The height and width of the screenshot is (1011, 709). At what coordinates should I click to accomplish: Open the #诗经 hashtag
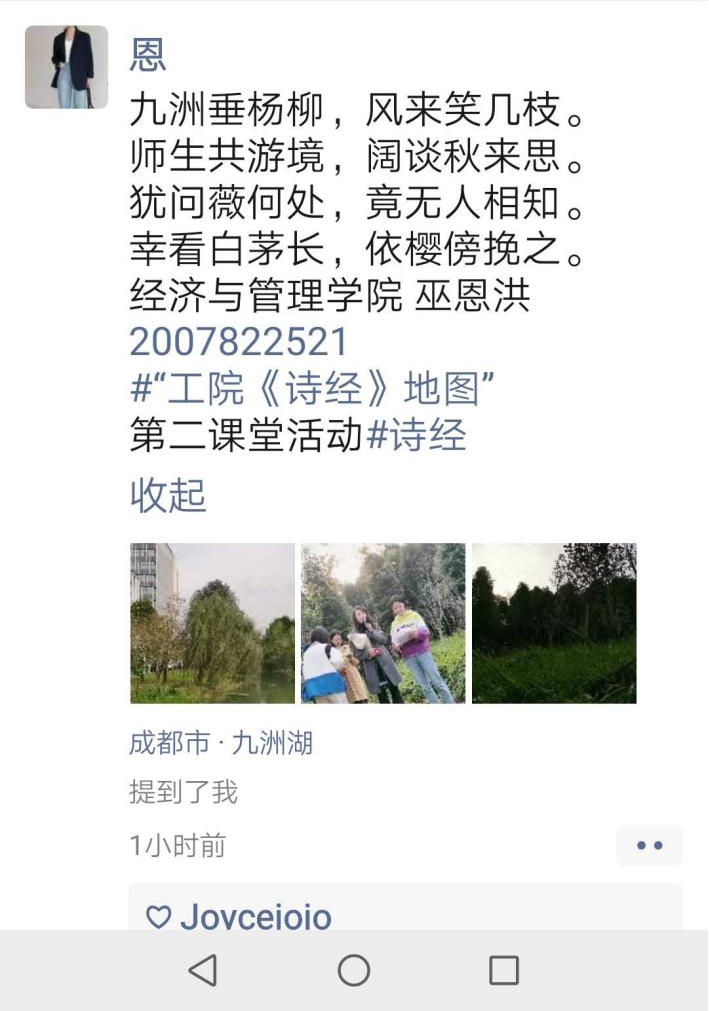416,436
